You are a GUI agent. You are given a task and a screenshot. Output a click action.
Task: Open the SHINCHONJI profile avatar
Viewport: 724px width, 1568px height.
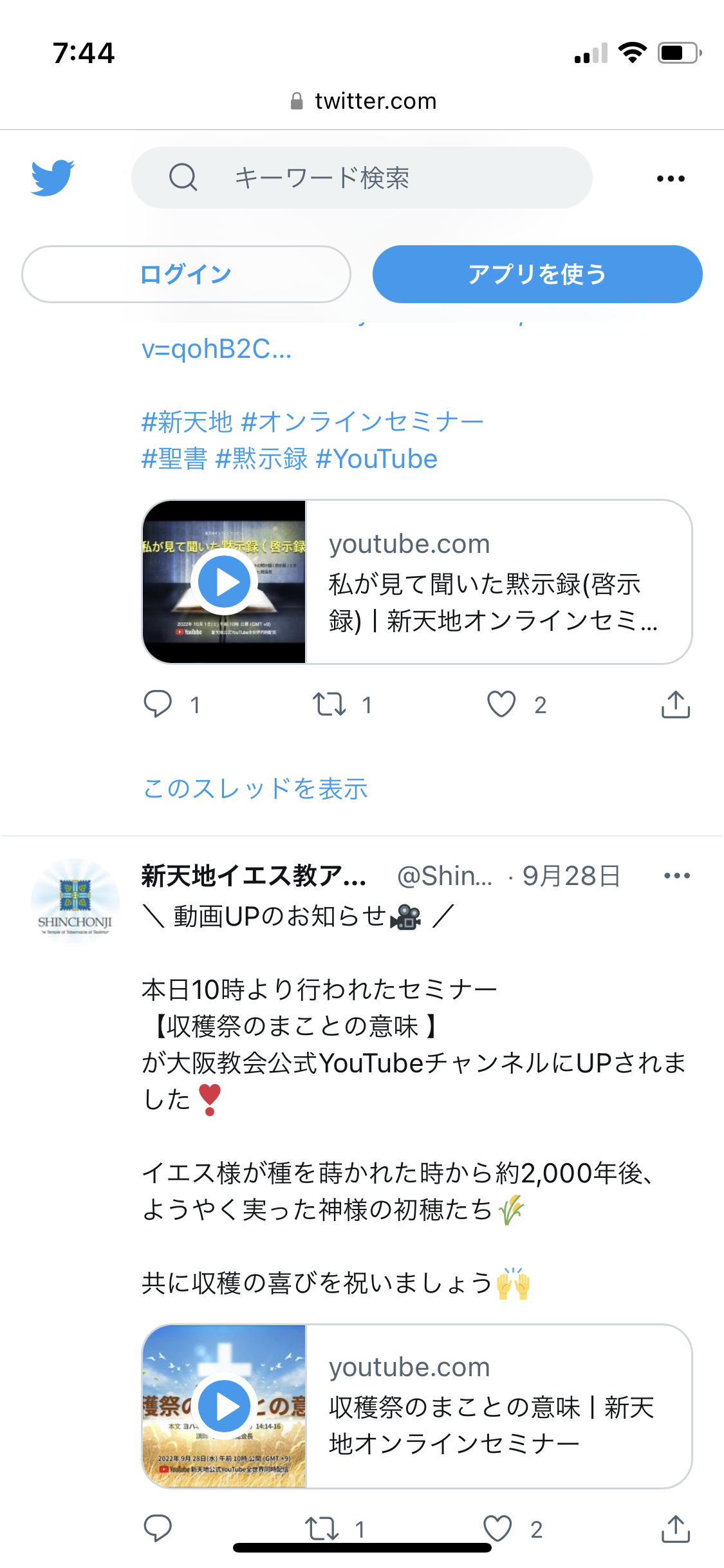click(75, 901)
